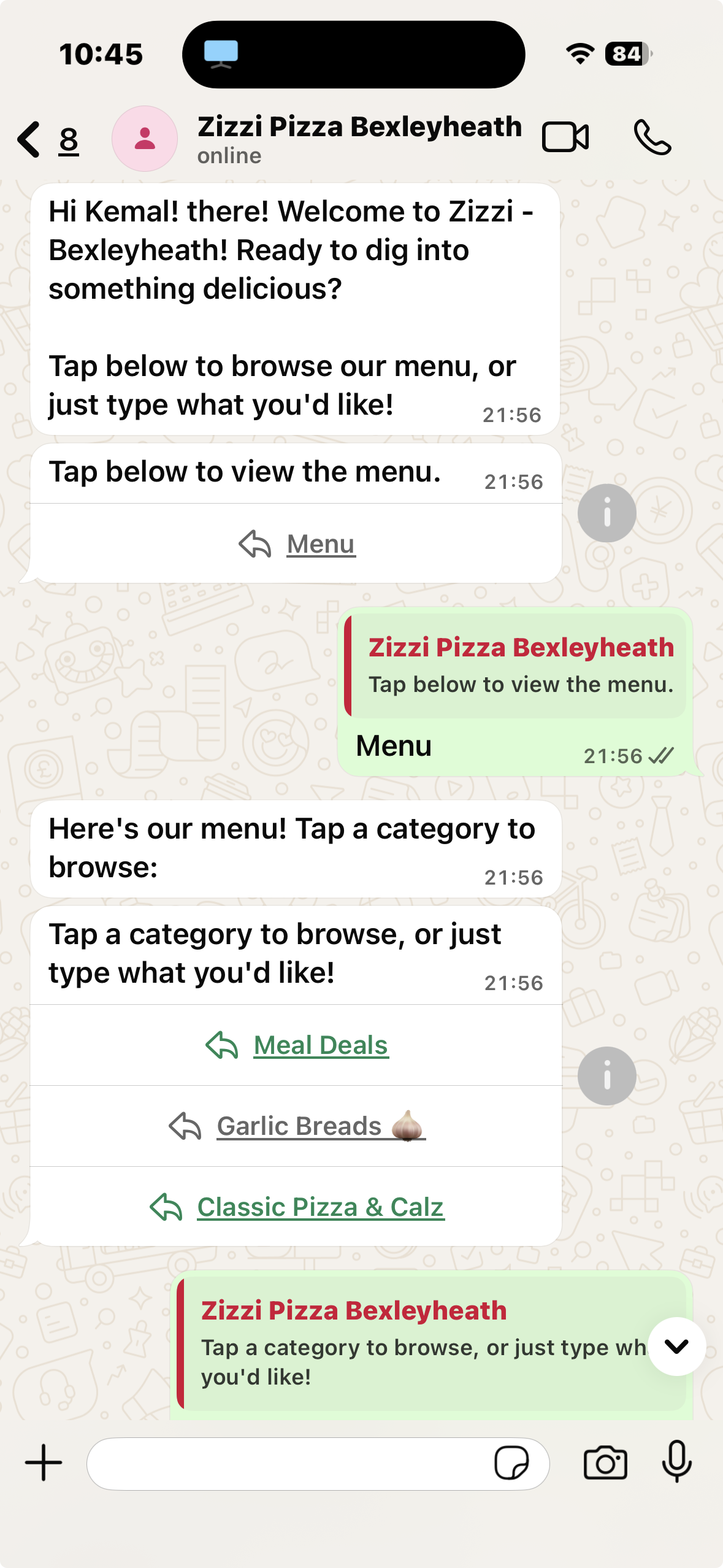Screen dimensions: 723x1568
Task: Open the camera to send a photo
Action: [605, 1463]
